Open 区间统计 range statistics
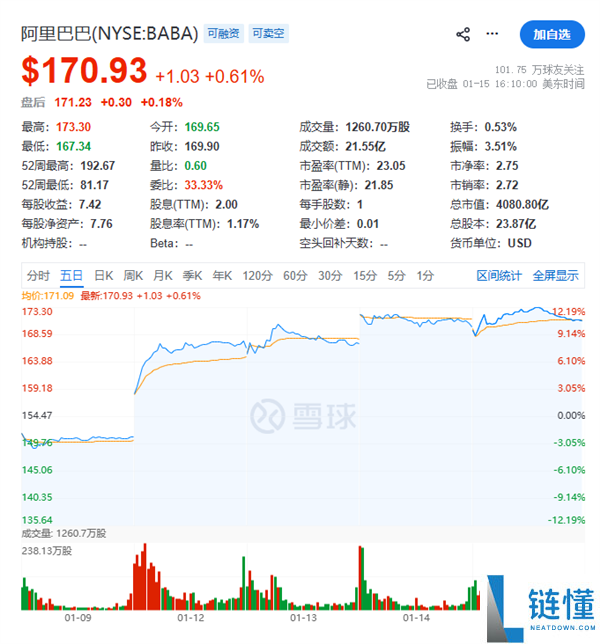This screenshot has height=644, width=600. coord(499,275)
